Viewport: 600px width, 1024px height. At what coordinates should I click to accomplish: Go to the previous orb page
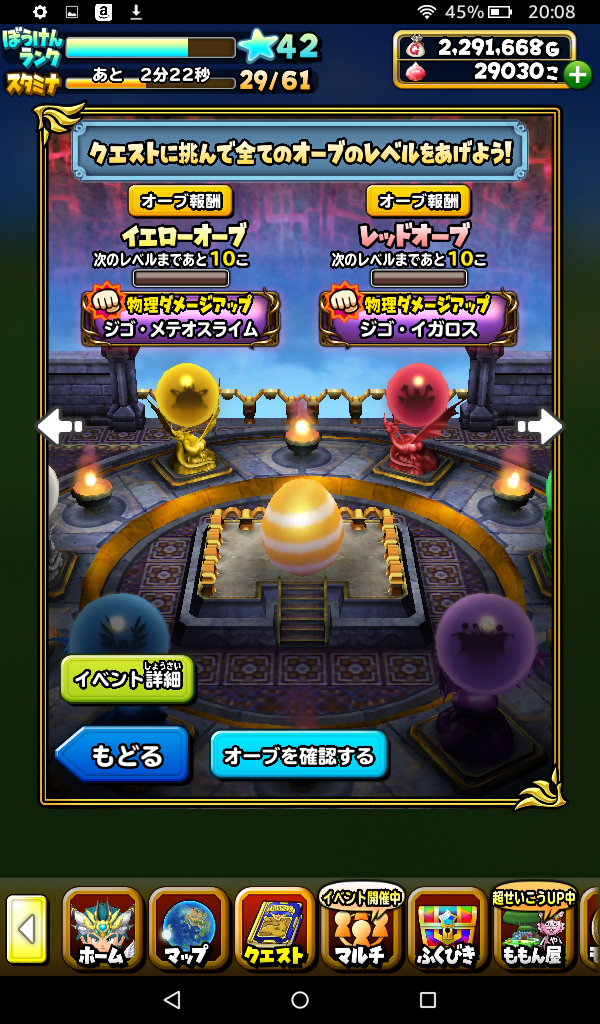pyautogui.click(x=59, y=427)
